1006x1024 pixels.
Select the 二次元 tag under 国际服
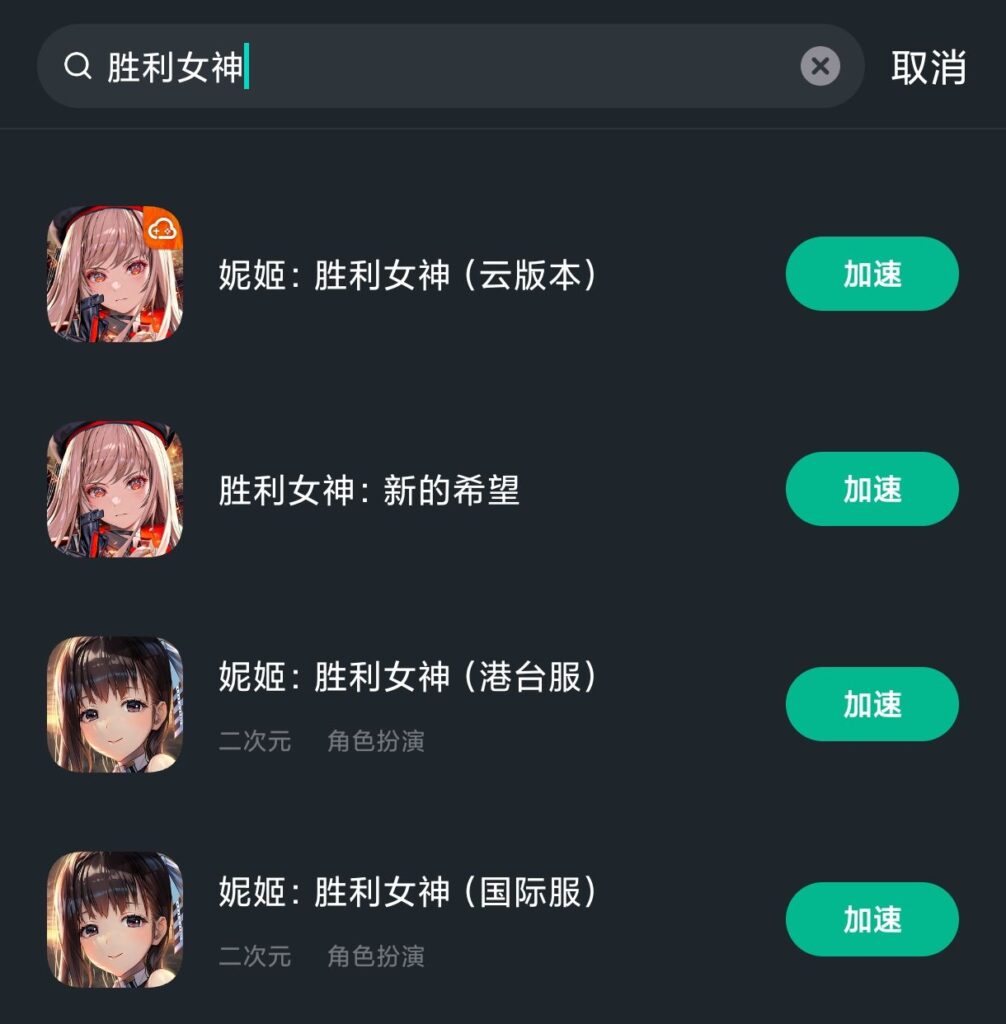256,957
